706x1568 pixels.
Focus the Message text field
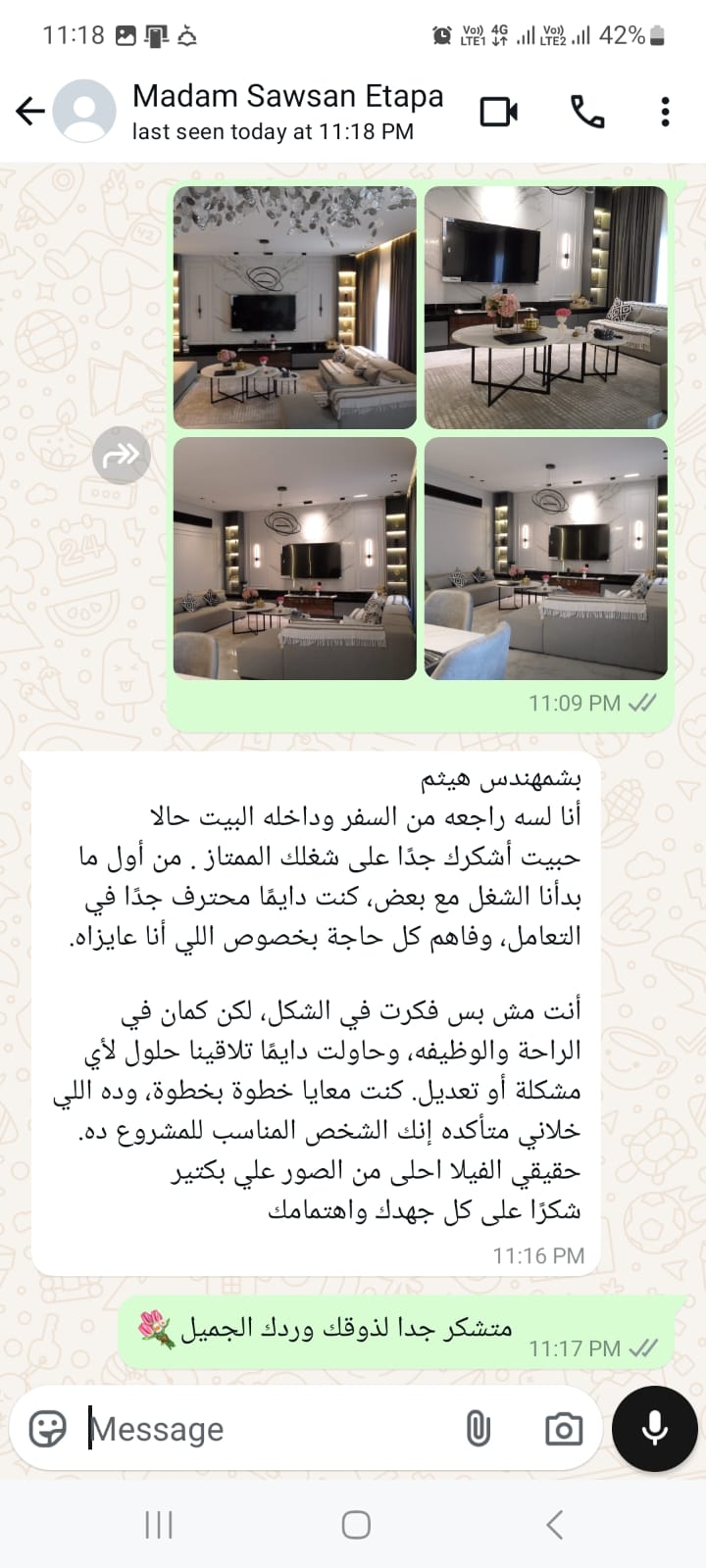tap(265, 1429)
